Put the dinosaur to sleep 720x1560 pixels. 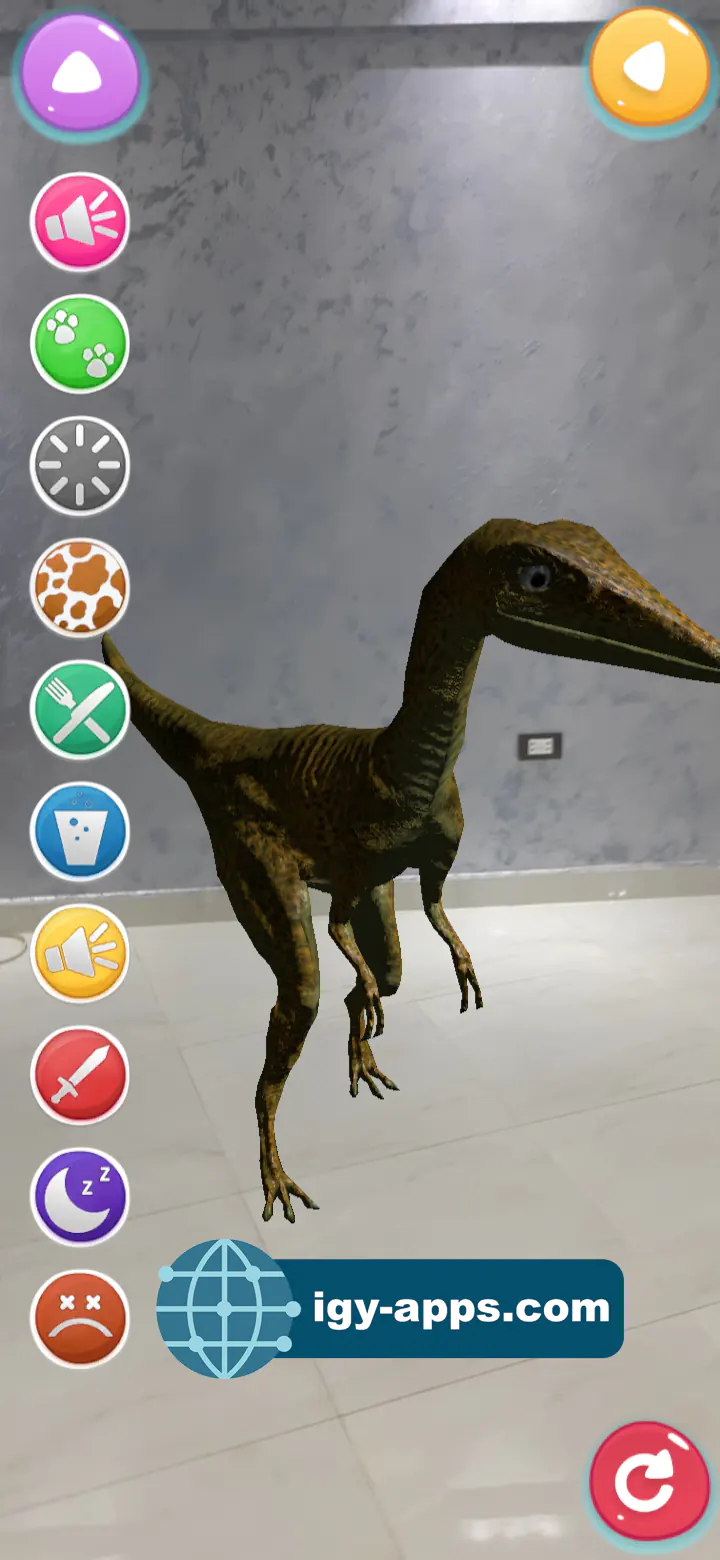(80, 1197)
